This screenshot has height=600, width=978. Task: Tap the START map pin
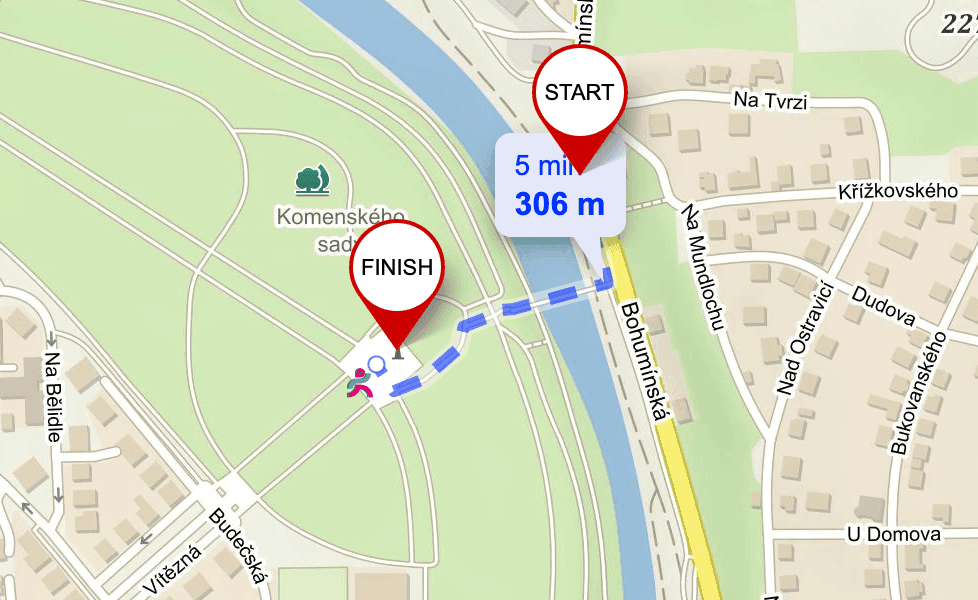[579, 93]
